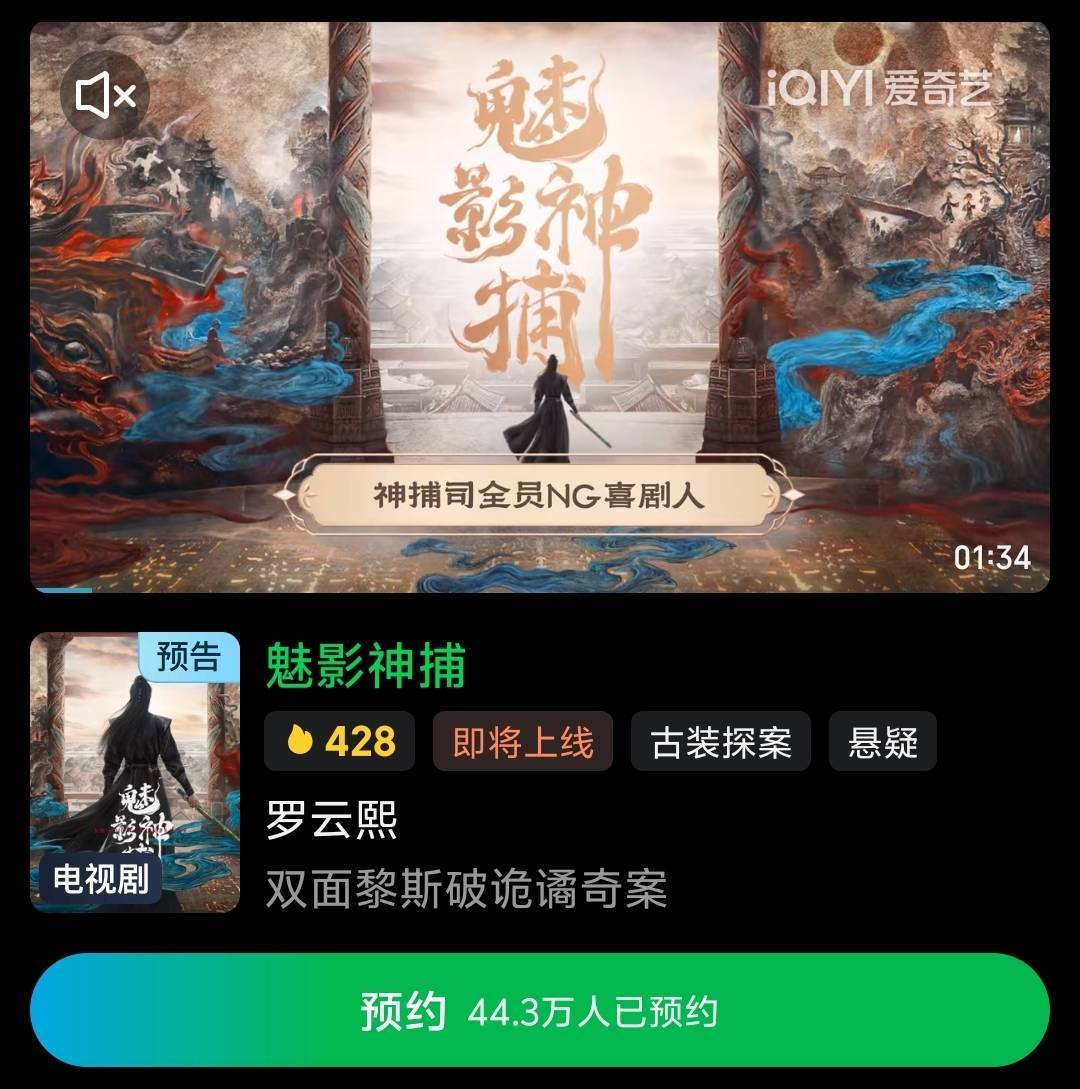Select the 古装探案 genre tag
The height and width of the screenshot is (1089, 1080).
720,742
